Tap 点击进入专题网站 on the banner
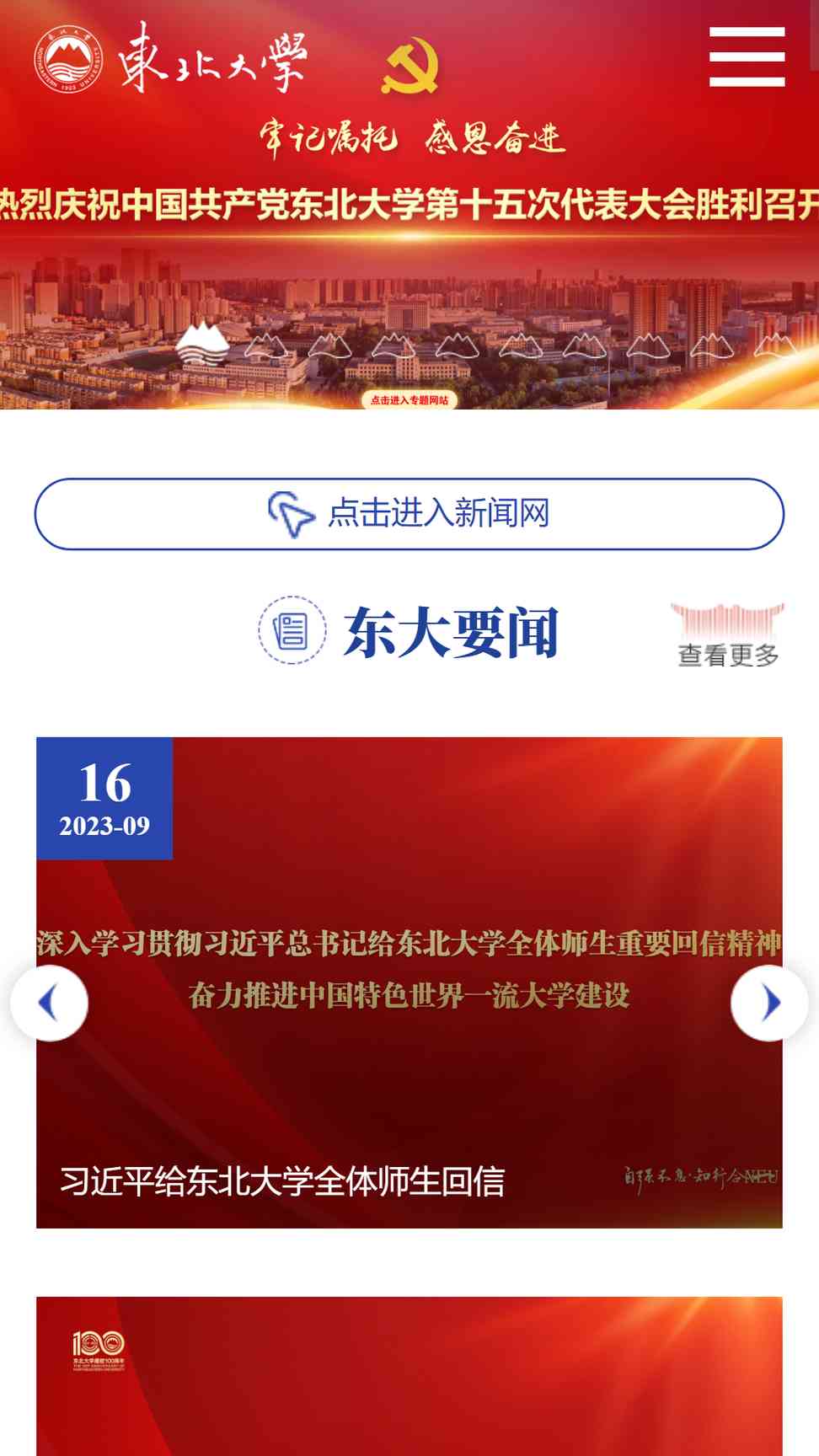Image resolution: width=819 pixels, height=1456 pixels. click(409, 400)
